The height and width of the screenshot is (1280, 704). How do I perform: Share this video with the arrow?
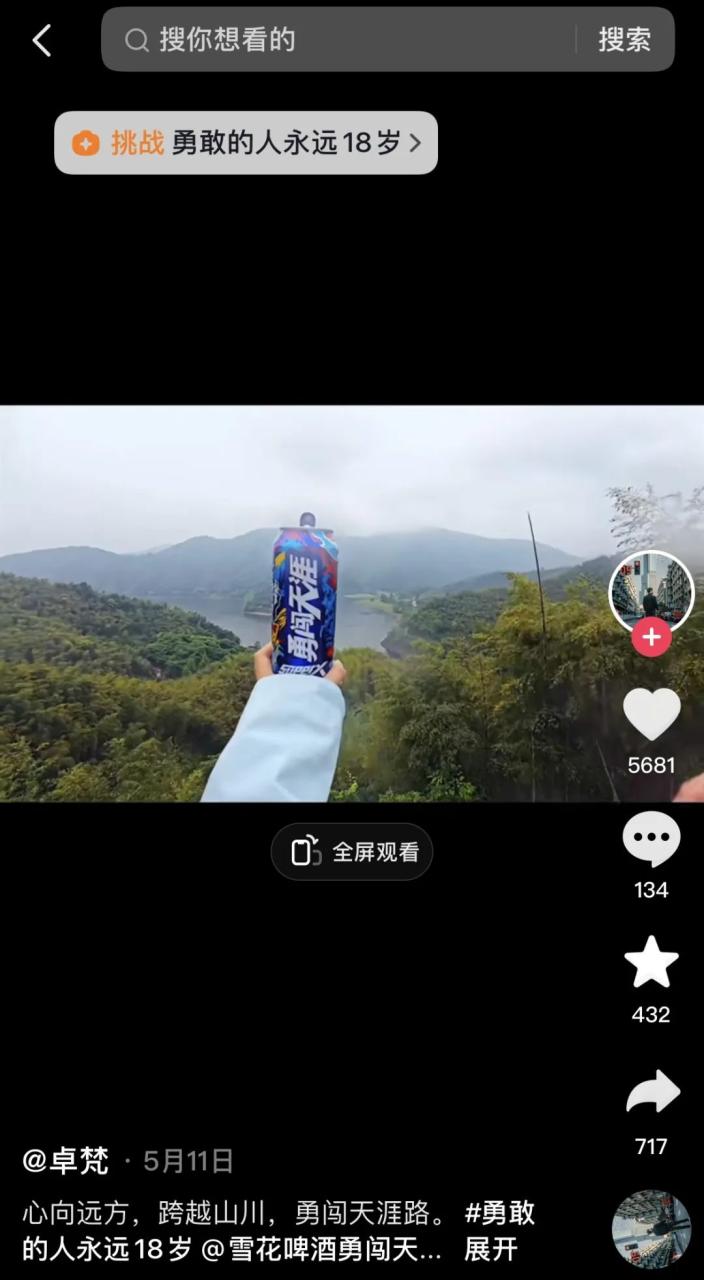[x=651, y=1093]
